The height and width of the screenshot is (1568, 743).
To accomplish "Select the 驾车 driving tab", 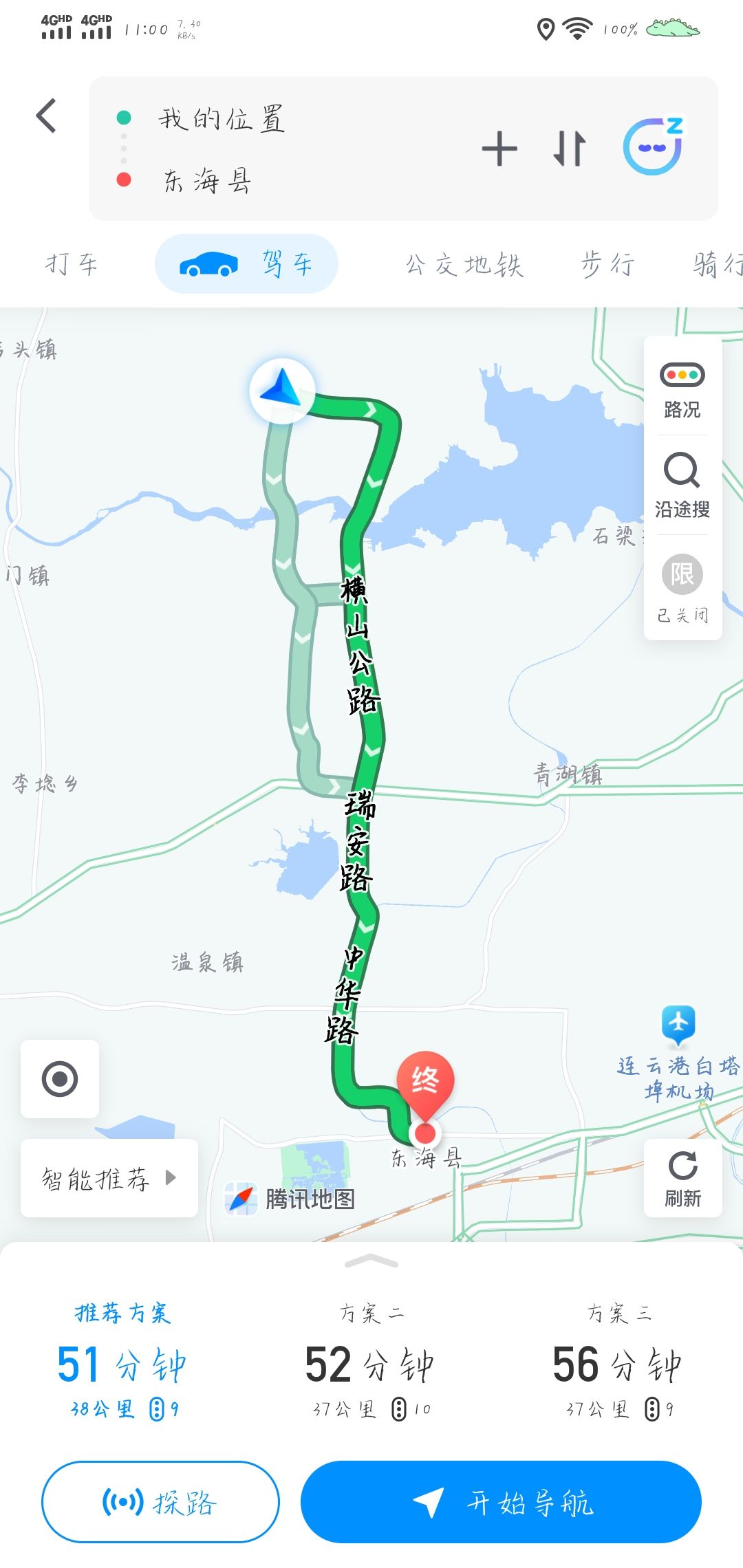I will click(x=246, y=265).
